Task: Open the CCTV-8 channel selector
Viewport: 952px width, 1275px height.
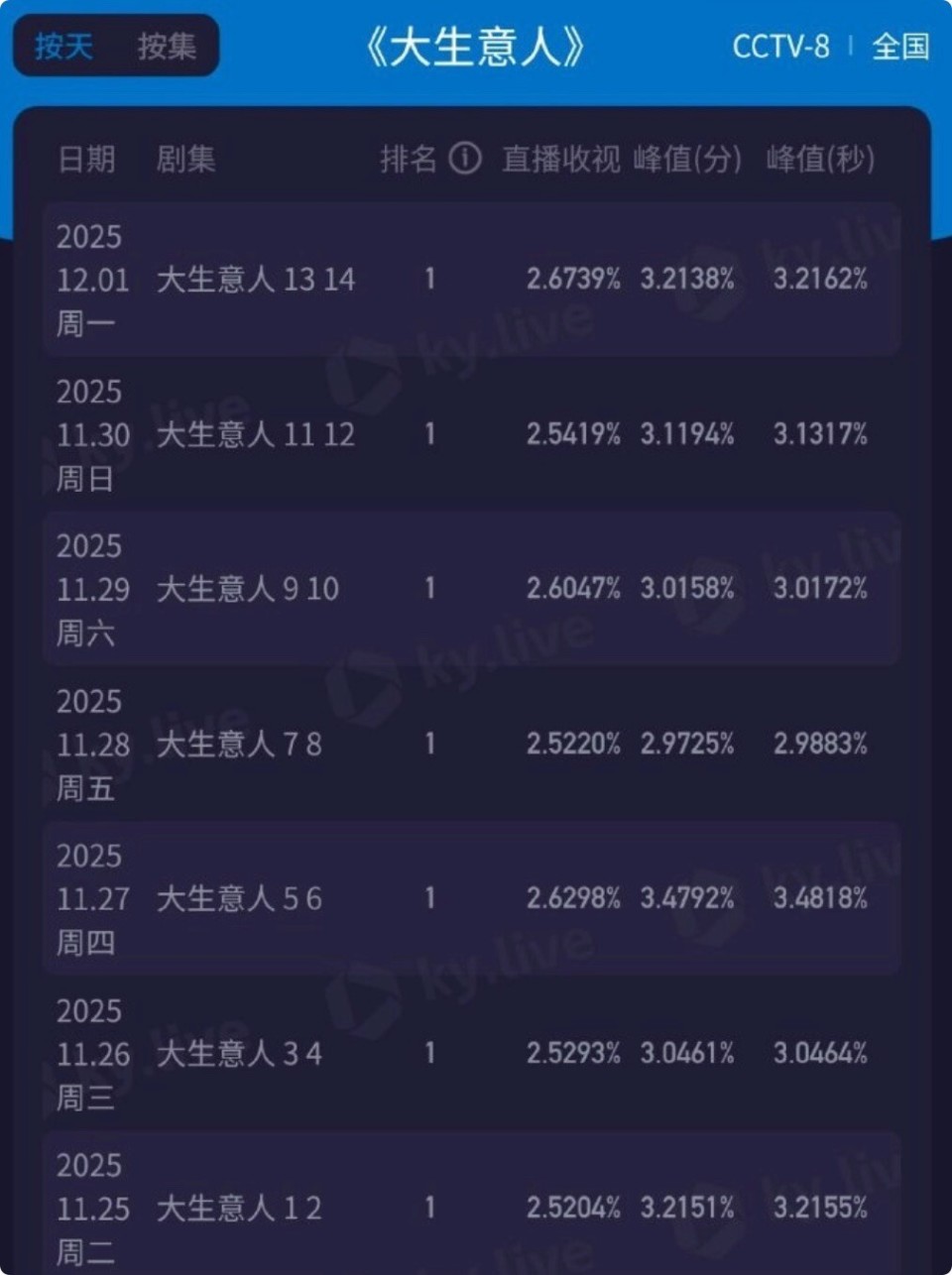Action: [781, 44]
